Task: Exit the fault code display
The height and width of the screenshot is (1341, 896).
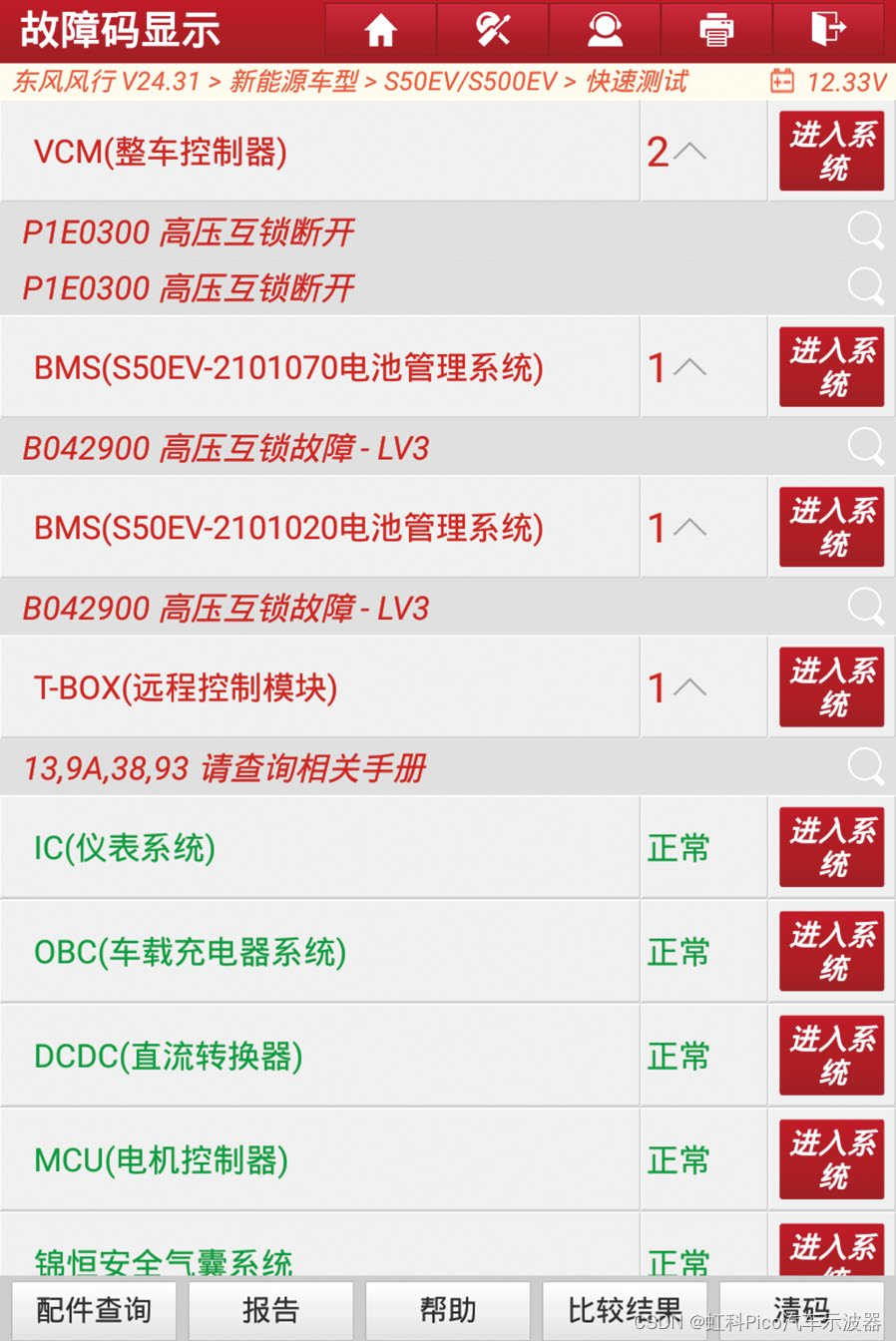Action: pos(828,30)
